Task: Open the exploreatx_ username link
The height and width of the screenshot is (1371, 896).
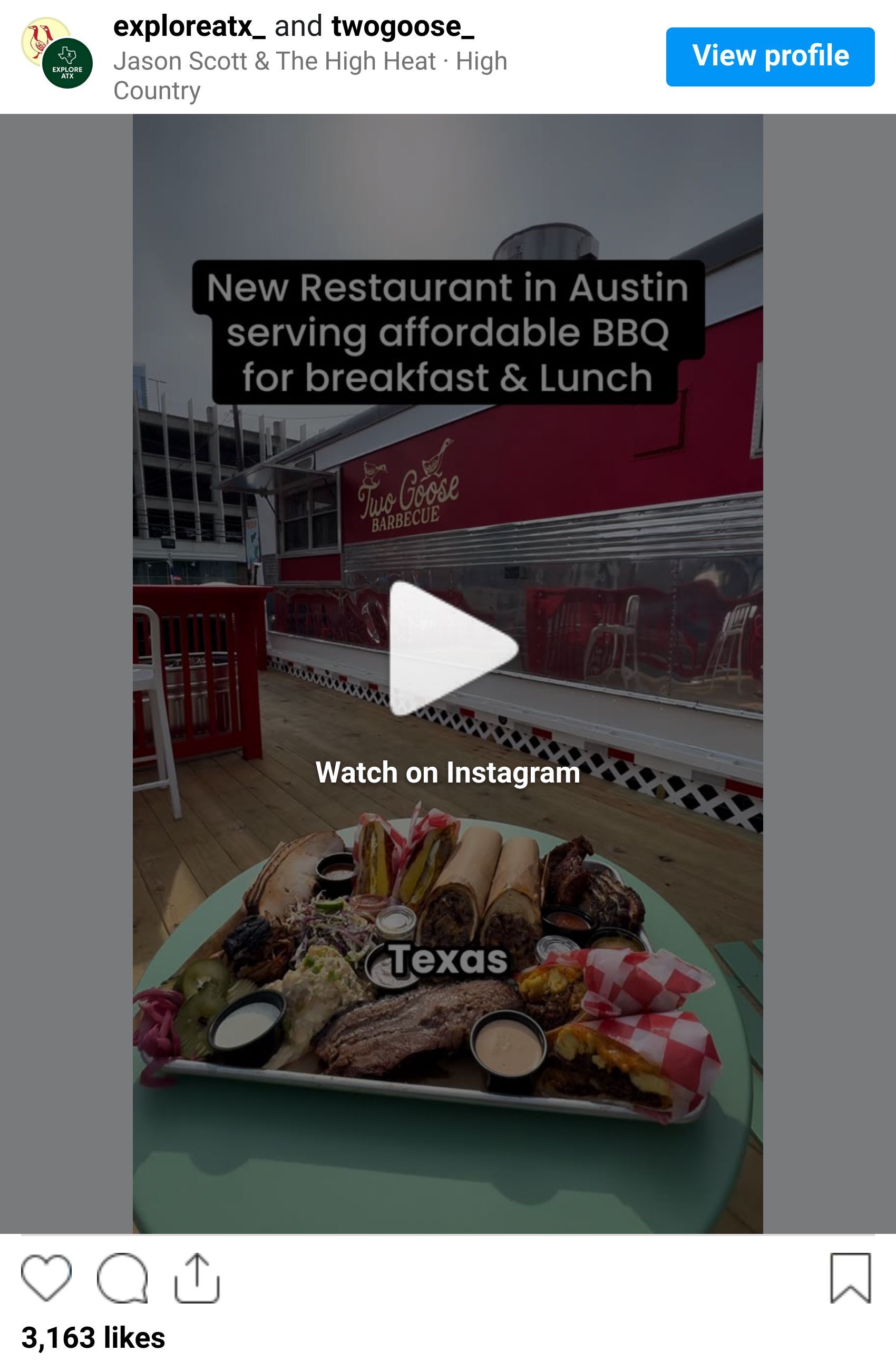Action: (x=189, y=26)
